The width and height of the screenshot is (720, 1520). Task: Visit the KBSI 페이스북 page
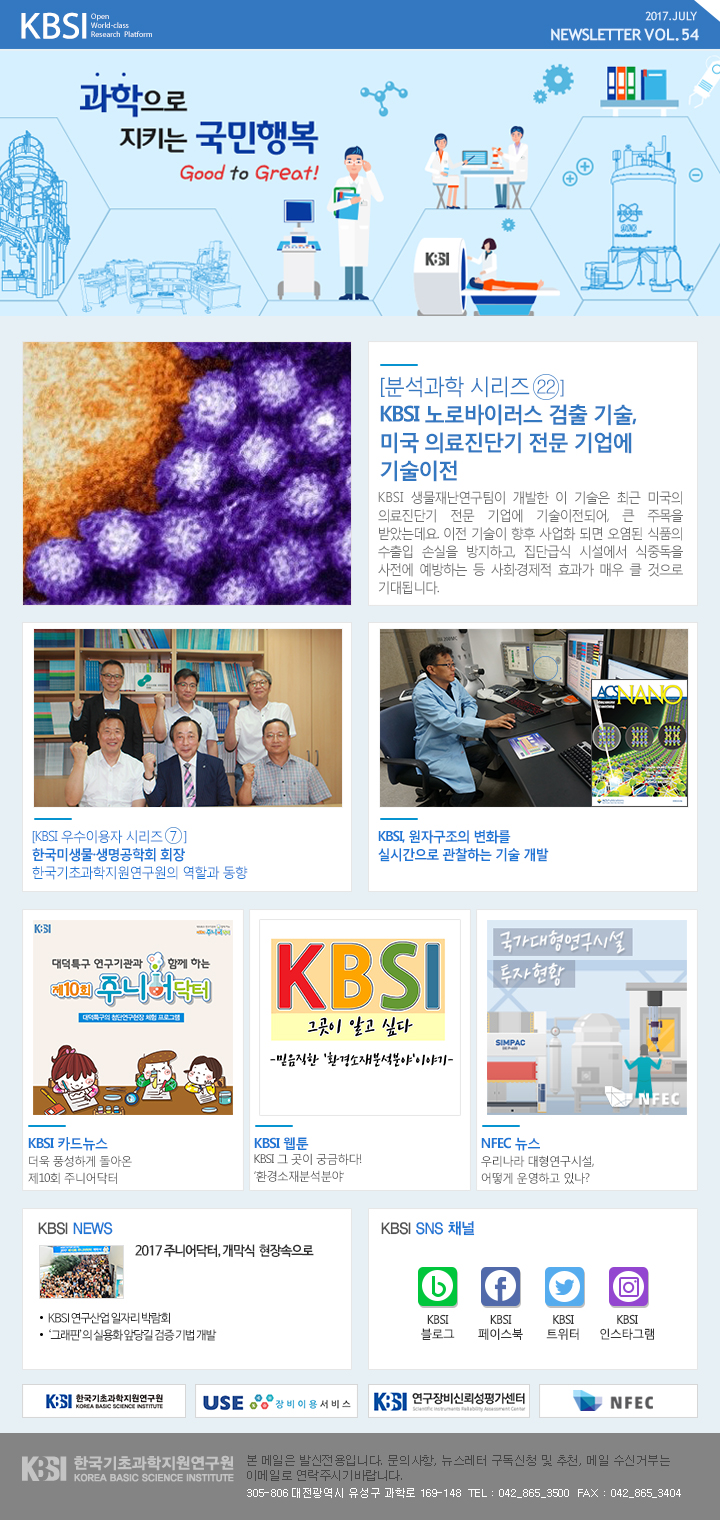(x=501, y=1303)
